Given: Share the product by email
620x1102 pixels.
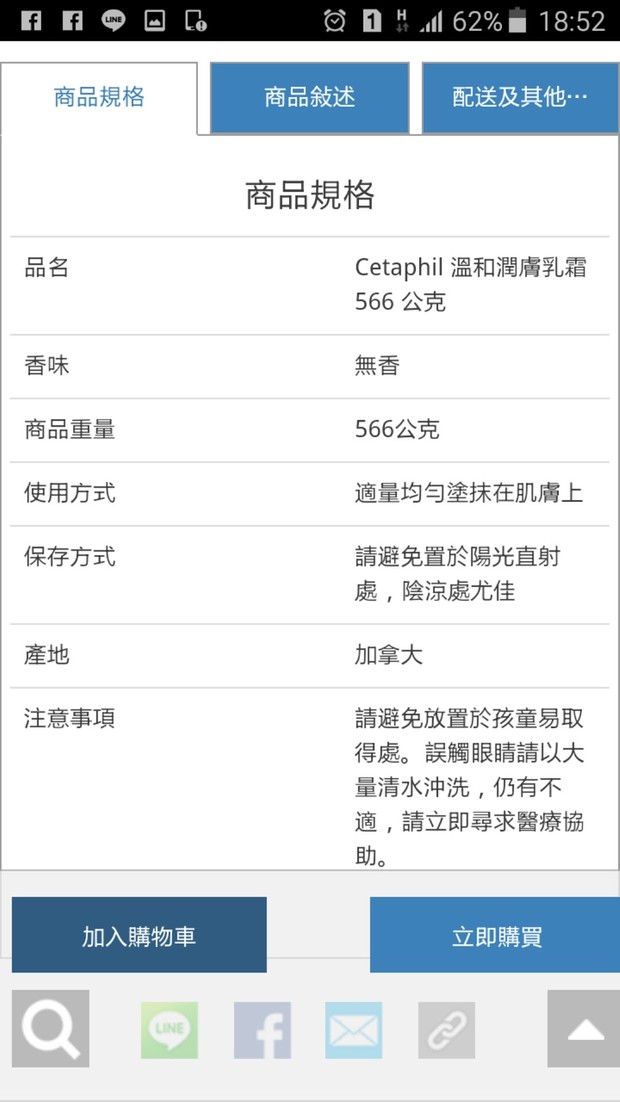Looking at the screenshot, I should (x=353, y=1030).
